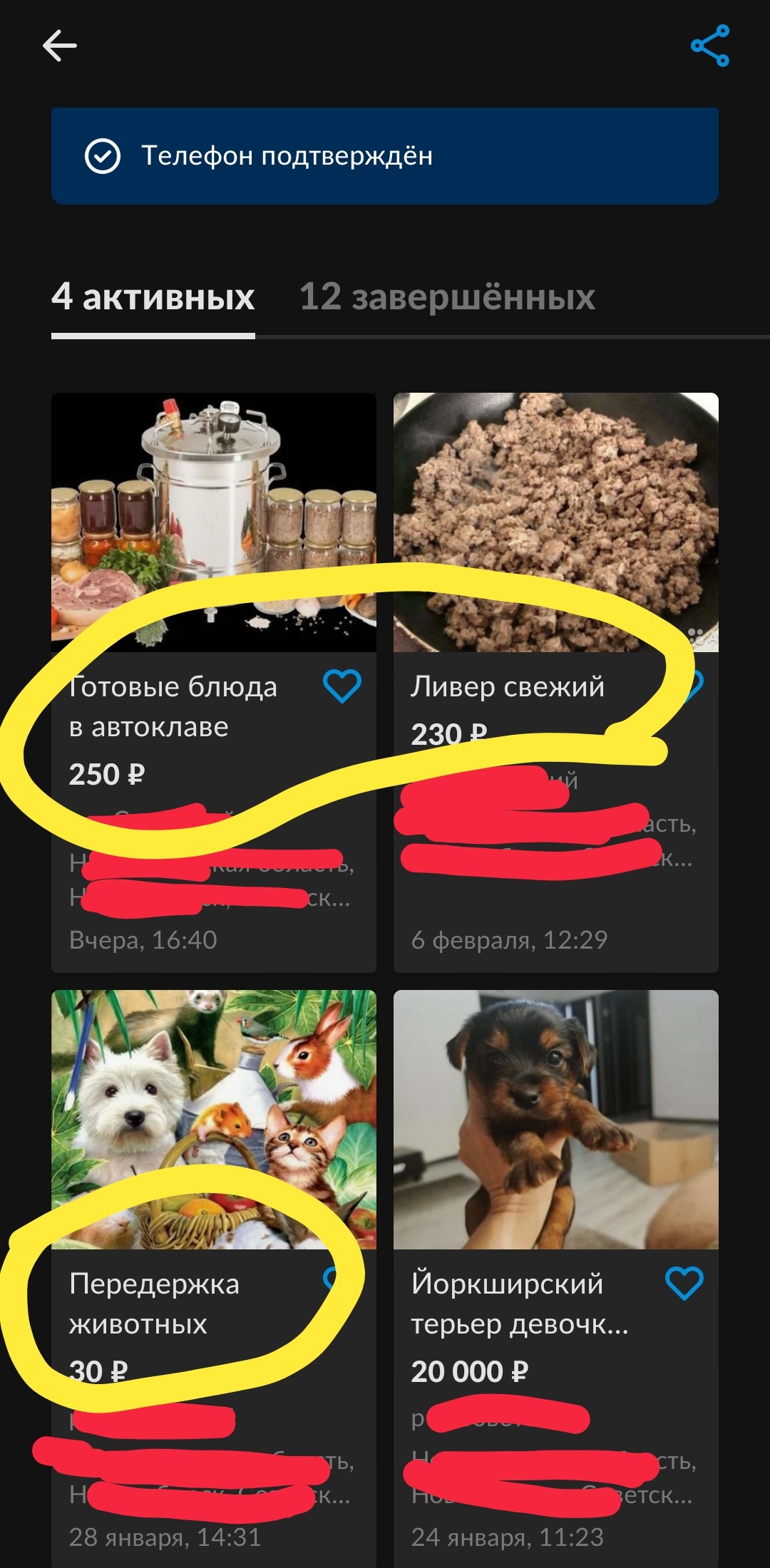Switch to the 12 завершённых tab

click(447, 296)
